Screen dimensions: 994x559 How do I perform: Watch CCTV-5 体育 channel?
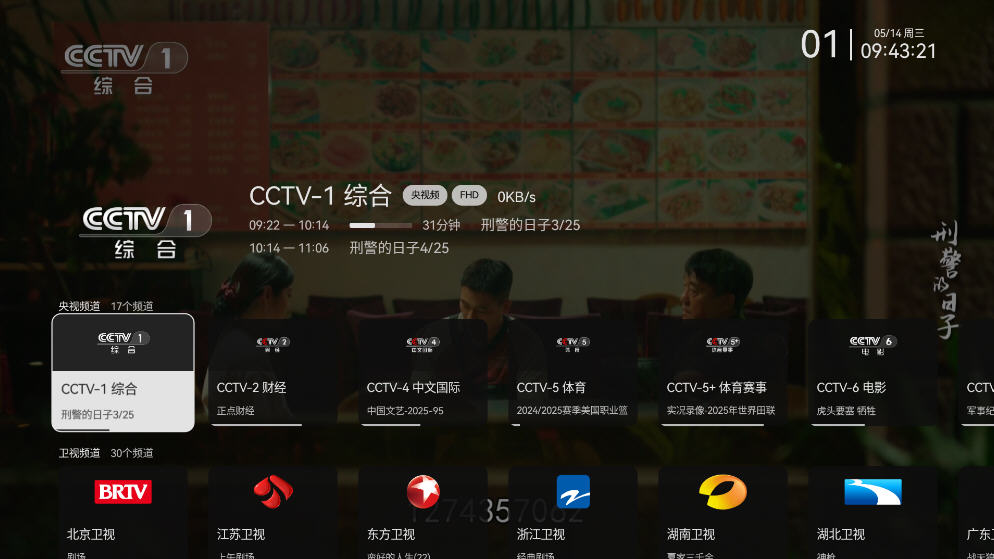(573, 373)
